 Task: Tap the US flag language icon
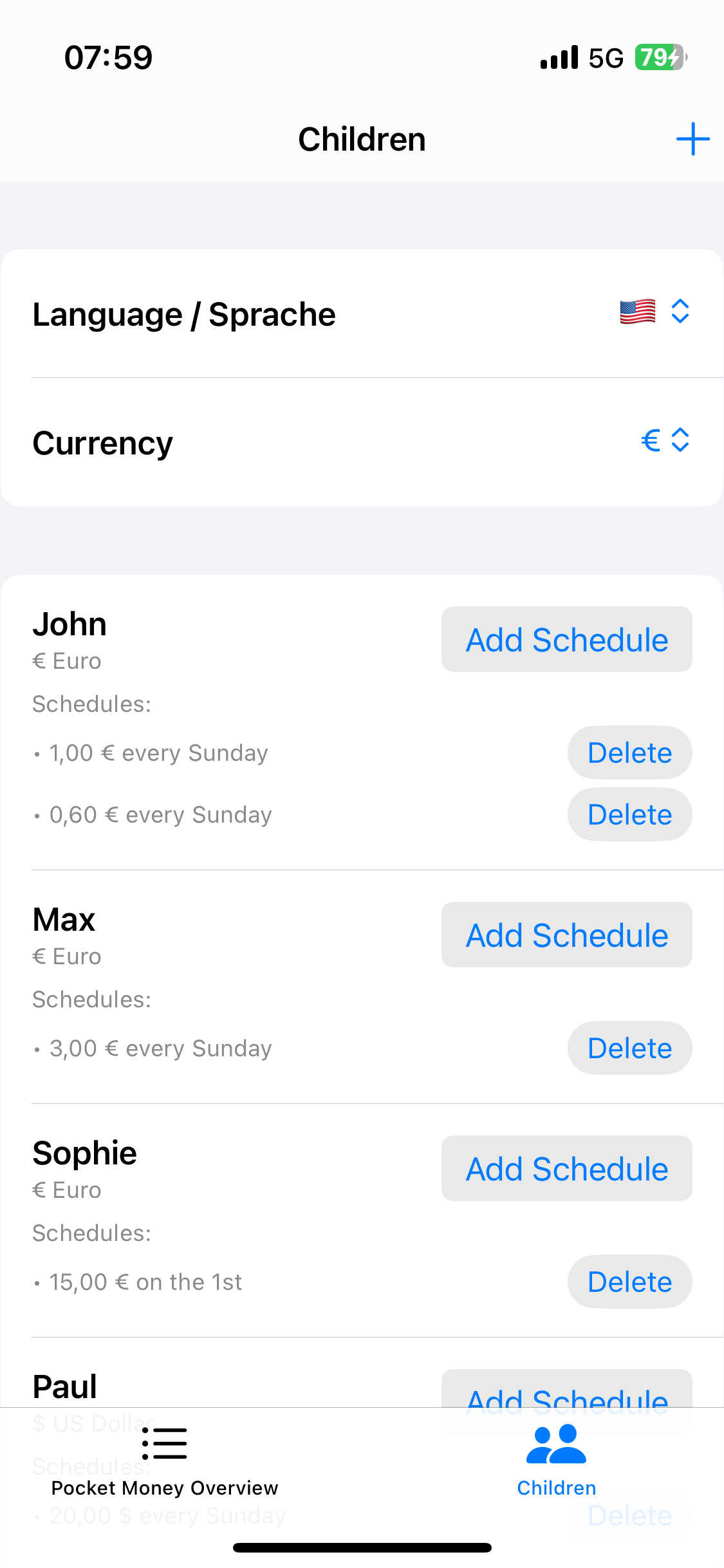[x=638, y=312]
